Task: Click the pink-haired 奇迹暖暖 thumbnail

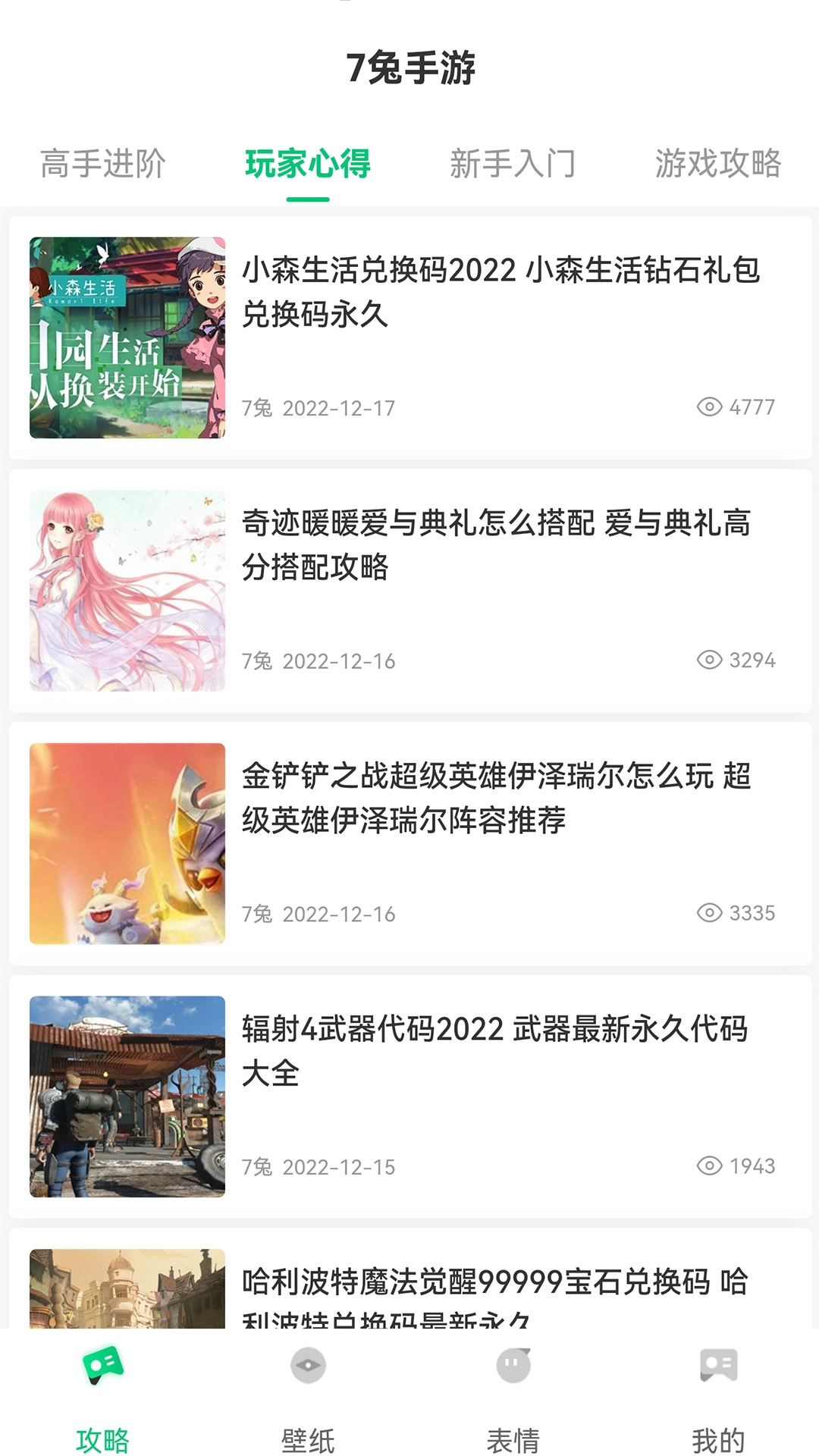Action: pos(127,591)
